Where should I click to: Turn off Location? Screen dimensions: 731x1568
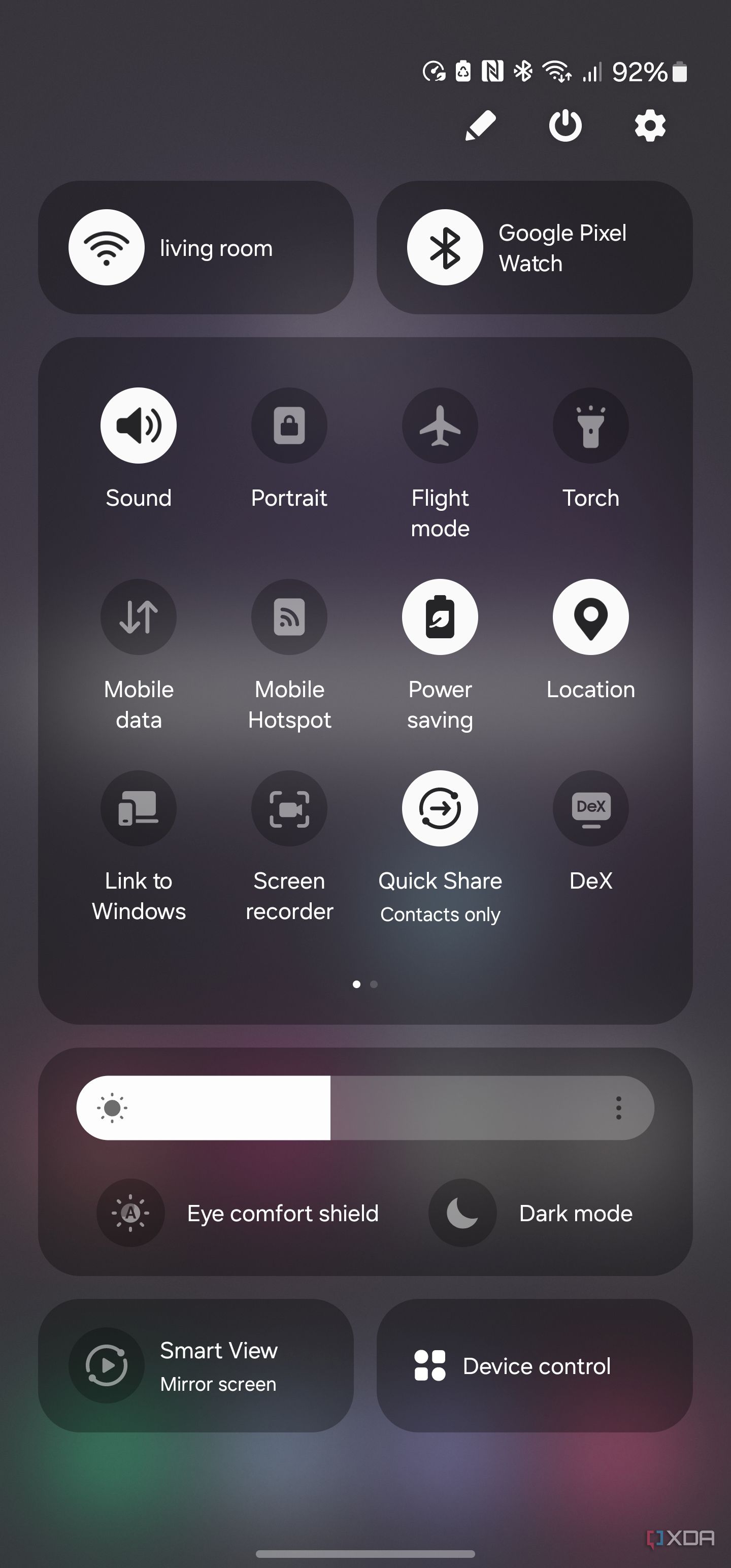coord(590,616)
